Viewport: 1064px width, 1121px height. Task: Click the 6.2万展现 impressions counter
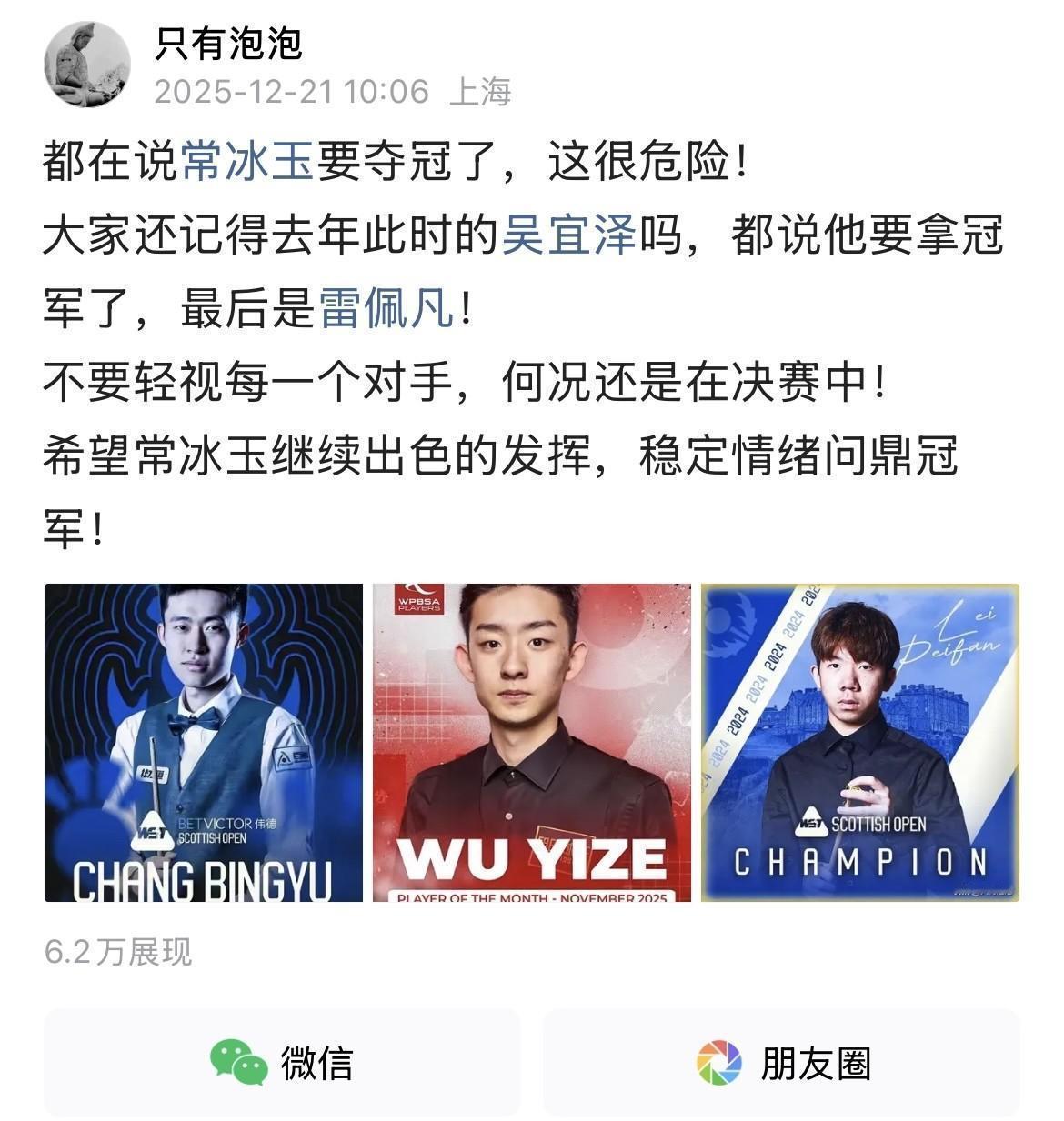pyautogui.click(x=122, y=952)
